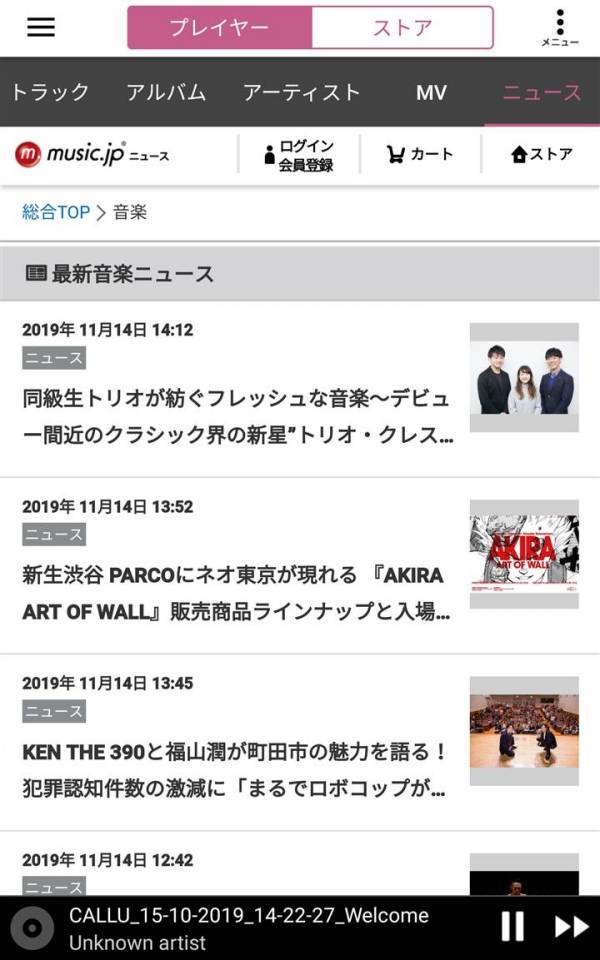Read the AKIRA ART OF WALL article
The image size is (600, 960).
coord(237,593)
